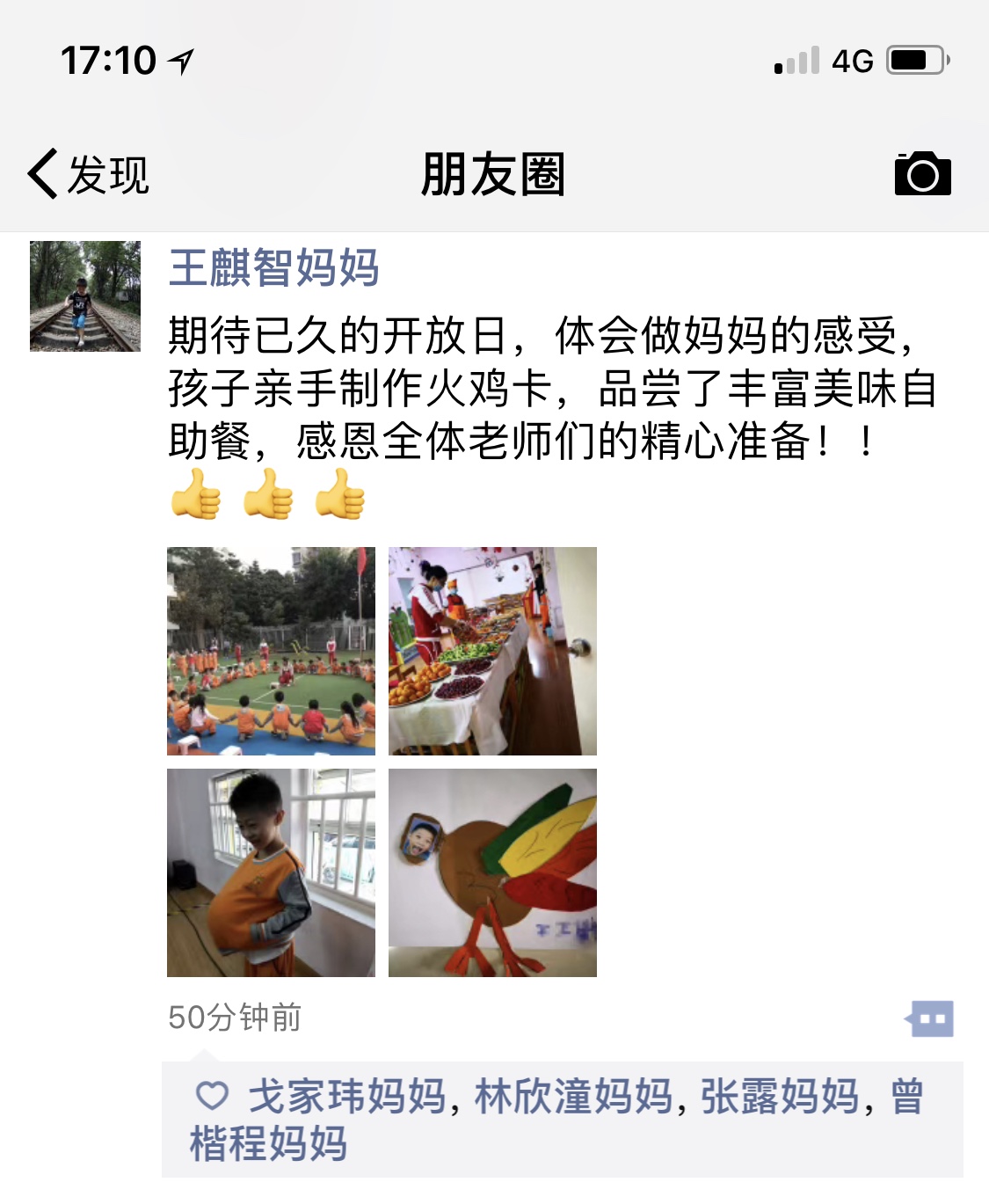This screenshot has height=1204, width=989.
Task: View the turkey card craft photo
Action: pyautogui.click(x=492, y=872)
